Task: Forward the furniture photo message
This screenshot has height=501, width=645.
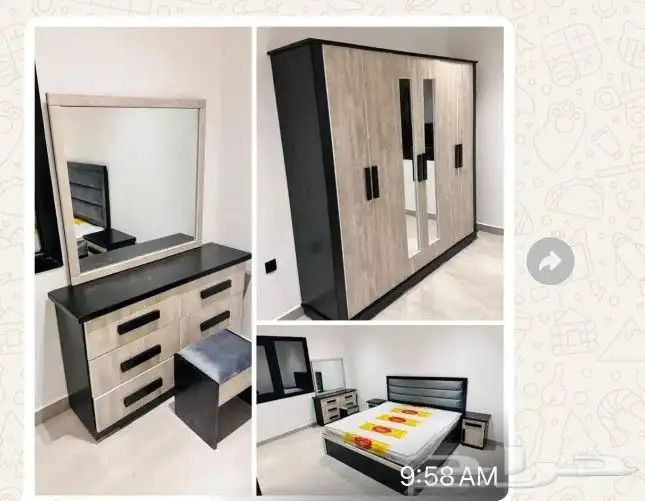Action: point(550,262)
